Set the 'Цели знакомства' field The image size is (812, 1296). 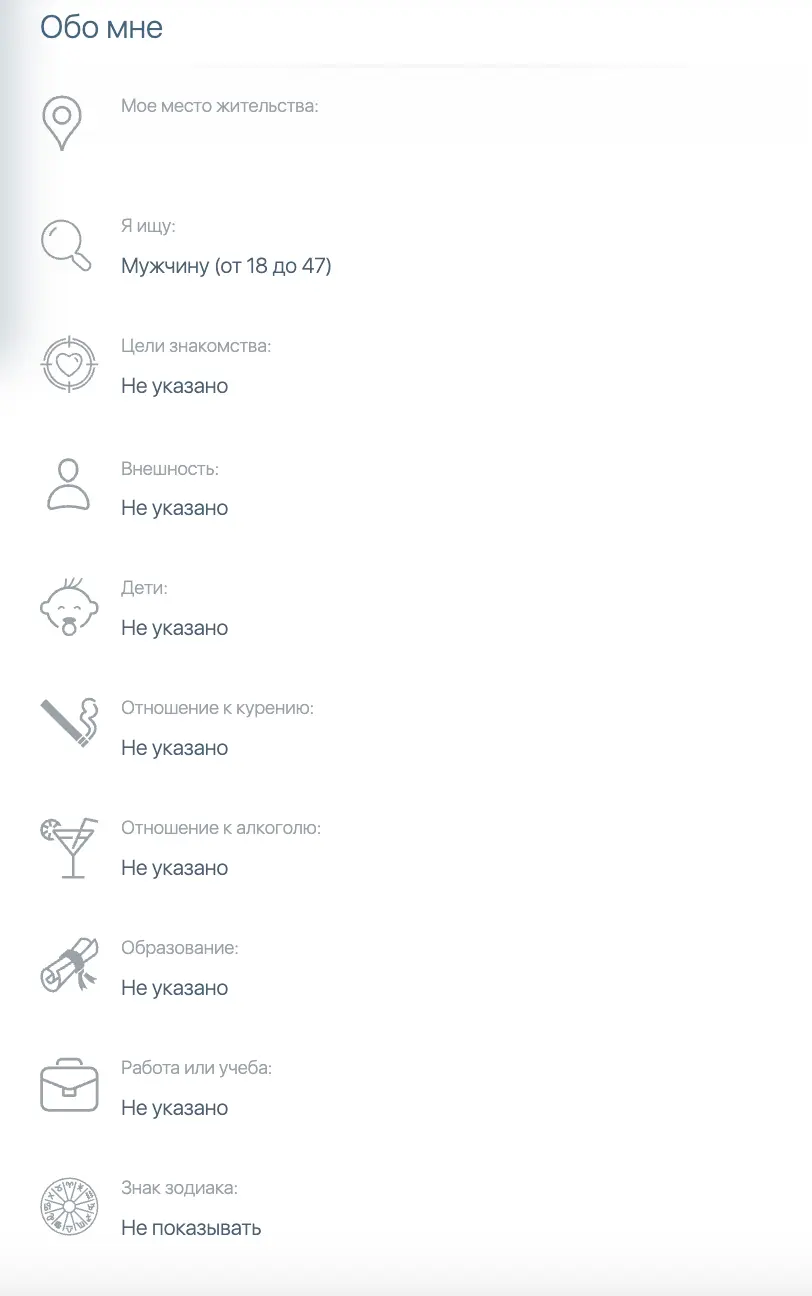click(175, 386)
